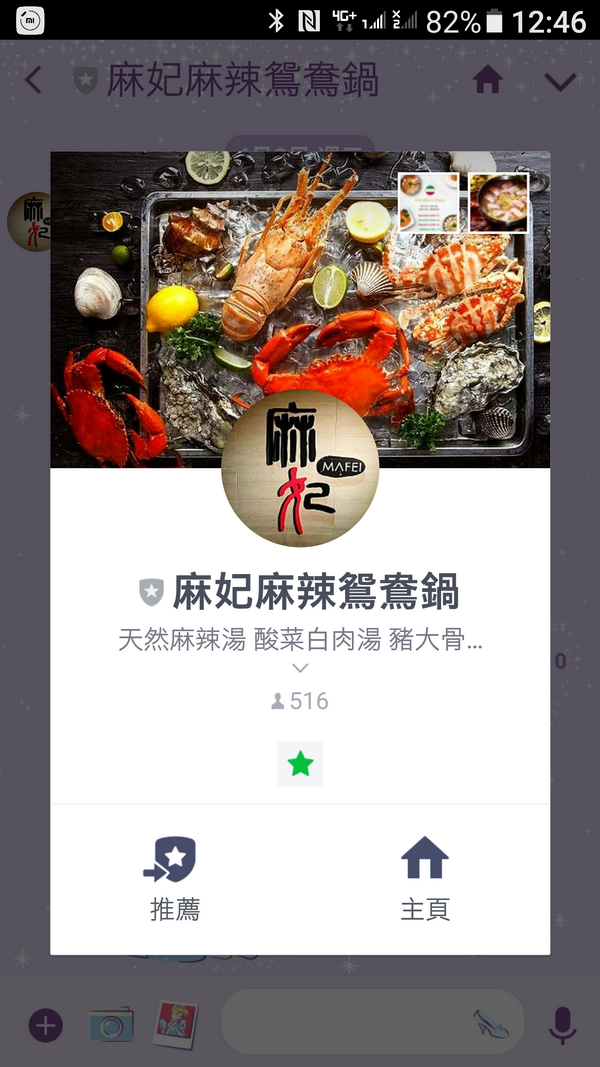Open the plus attachment menu

pos(45,1024)
